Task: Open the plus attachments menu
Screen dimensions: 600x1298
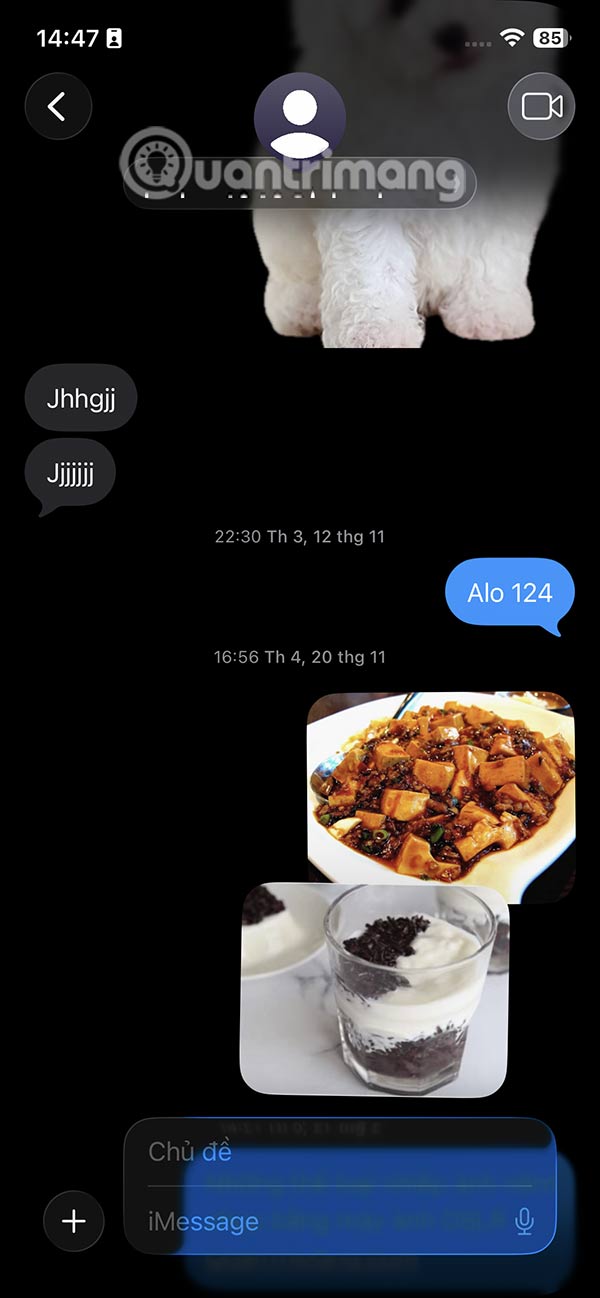Action: point(74,1221)
